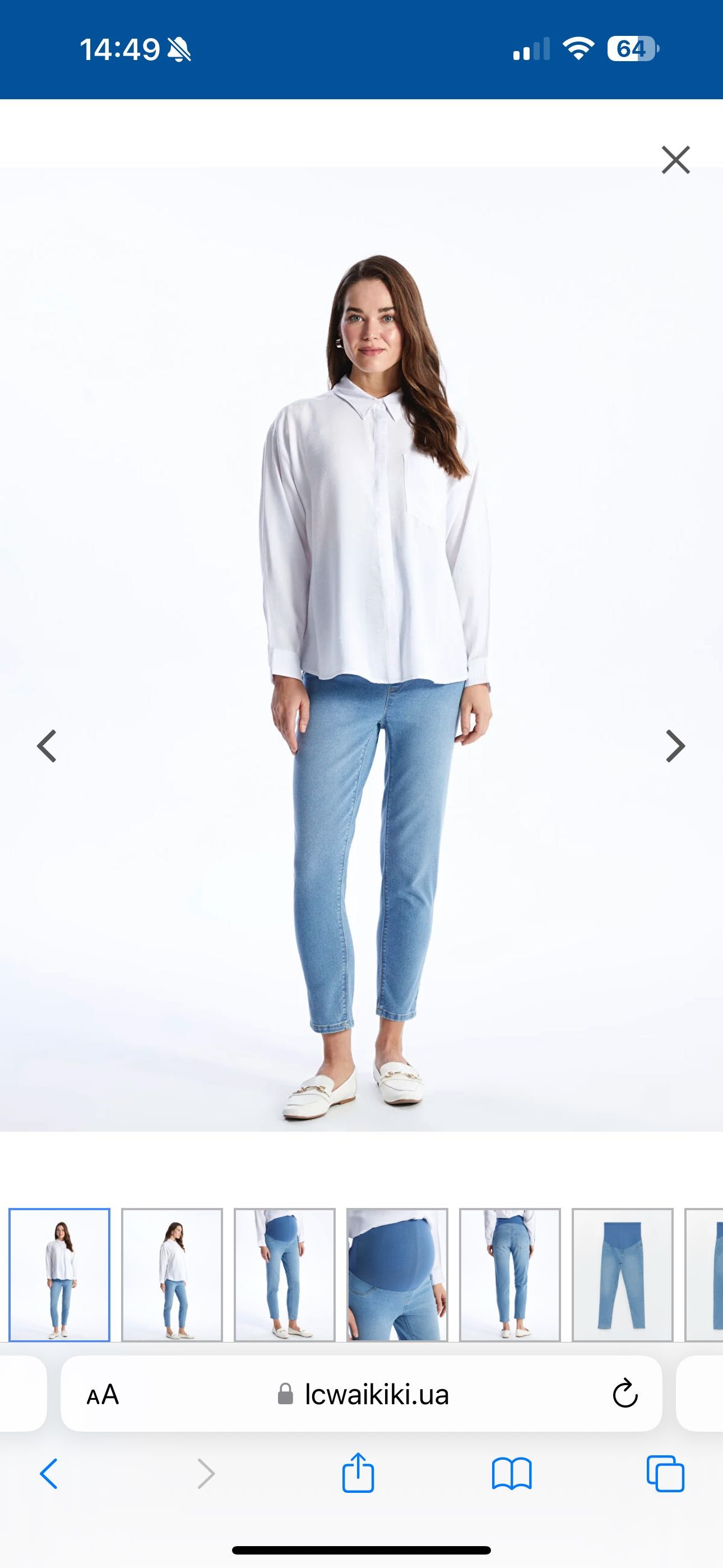This screenshot has width=723, height=1568.
Task: Share this page from Safari toolbar
Action: 358,1473
